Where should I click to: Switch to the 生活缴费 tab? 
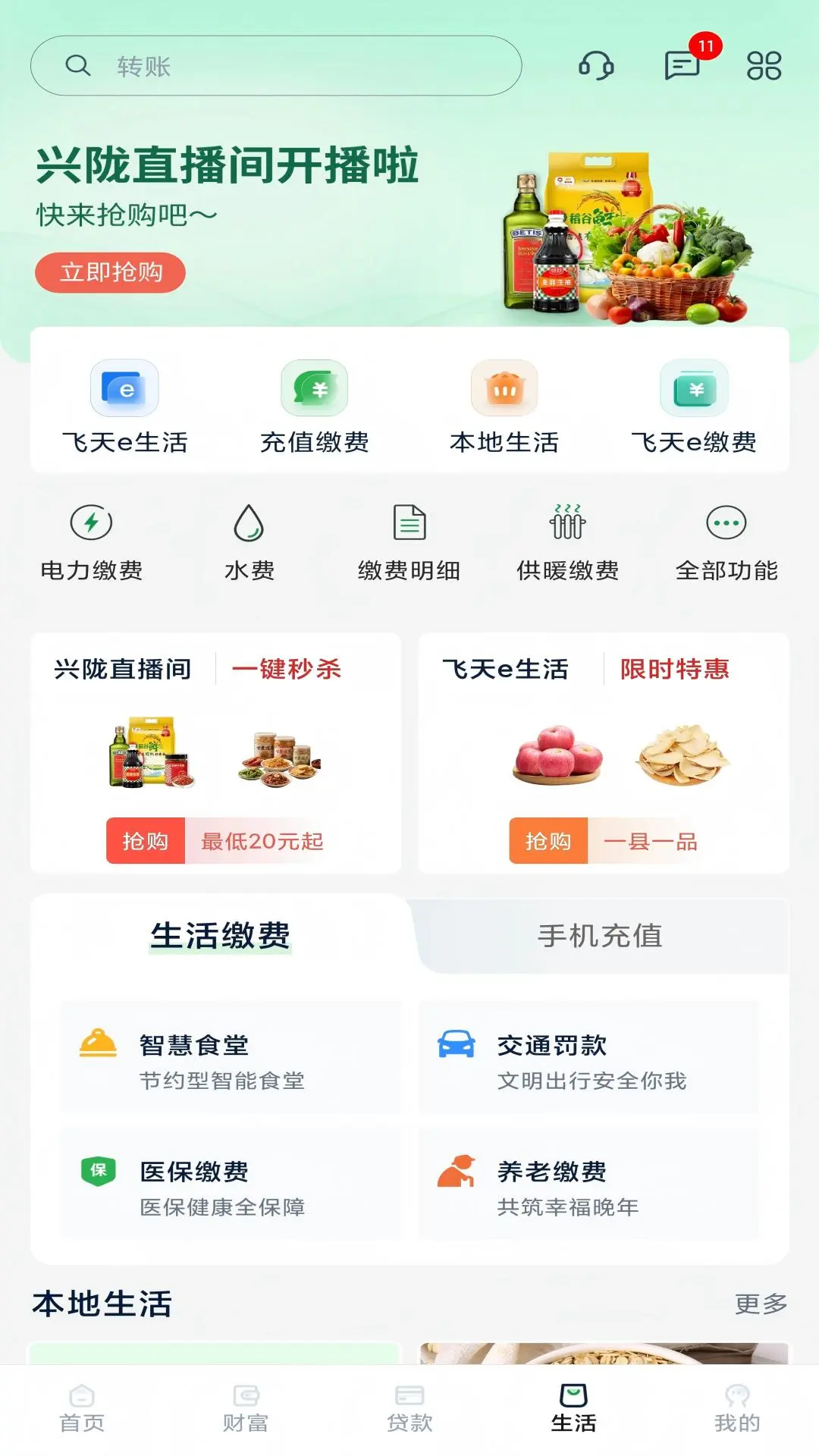point(219,936)
